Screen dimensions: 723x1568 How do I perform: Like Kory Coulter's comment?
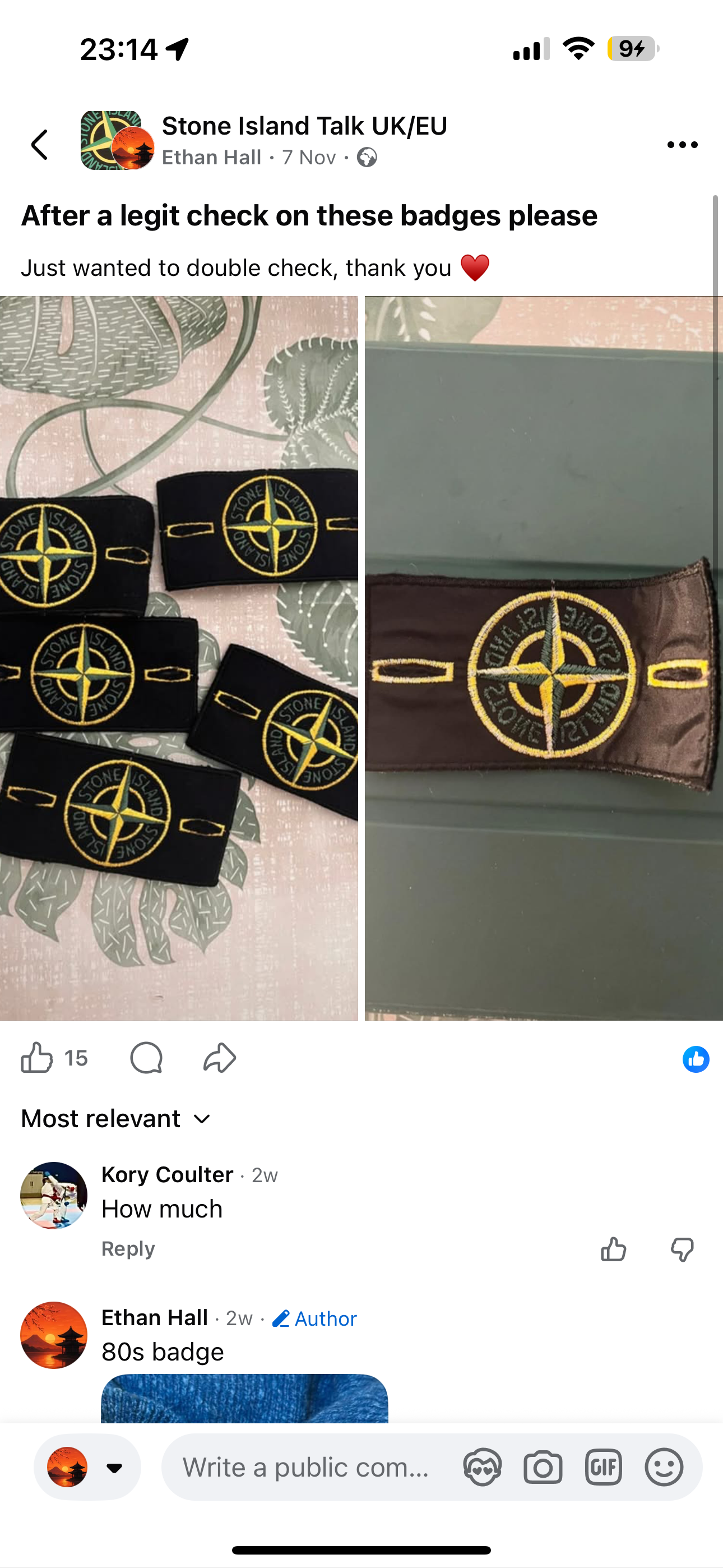[x=613, y=1249]
